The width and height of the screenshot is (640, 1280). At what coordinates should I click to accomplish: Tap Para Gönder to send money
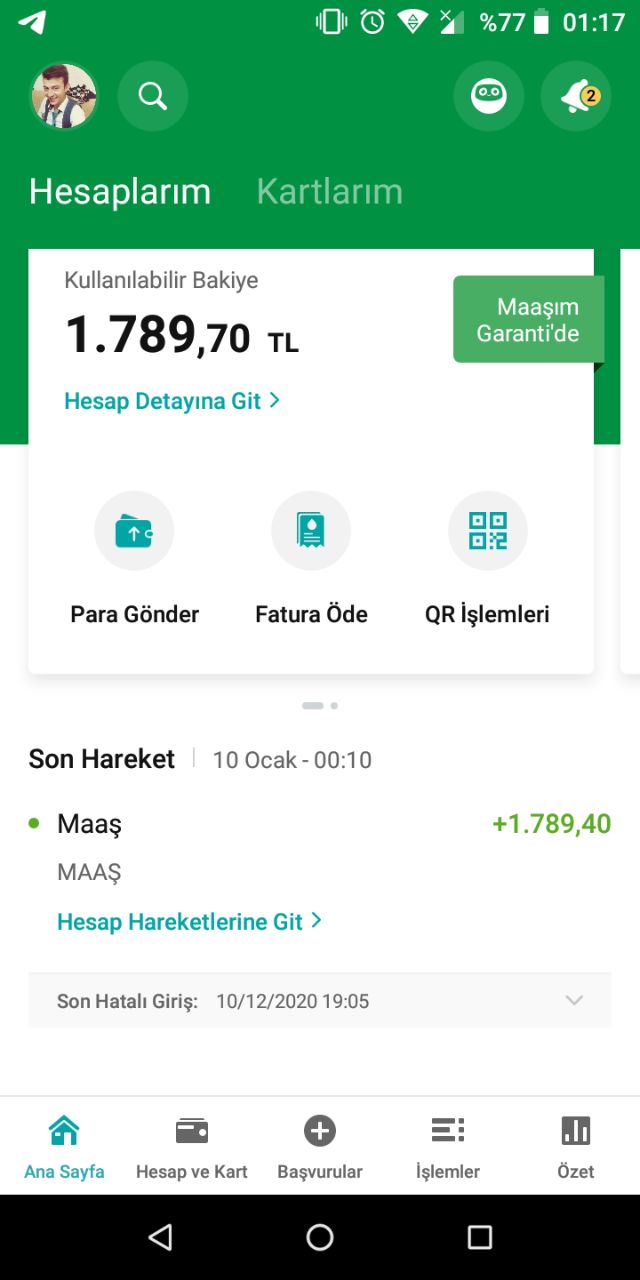(x=134, y=558)
